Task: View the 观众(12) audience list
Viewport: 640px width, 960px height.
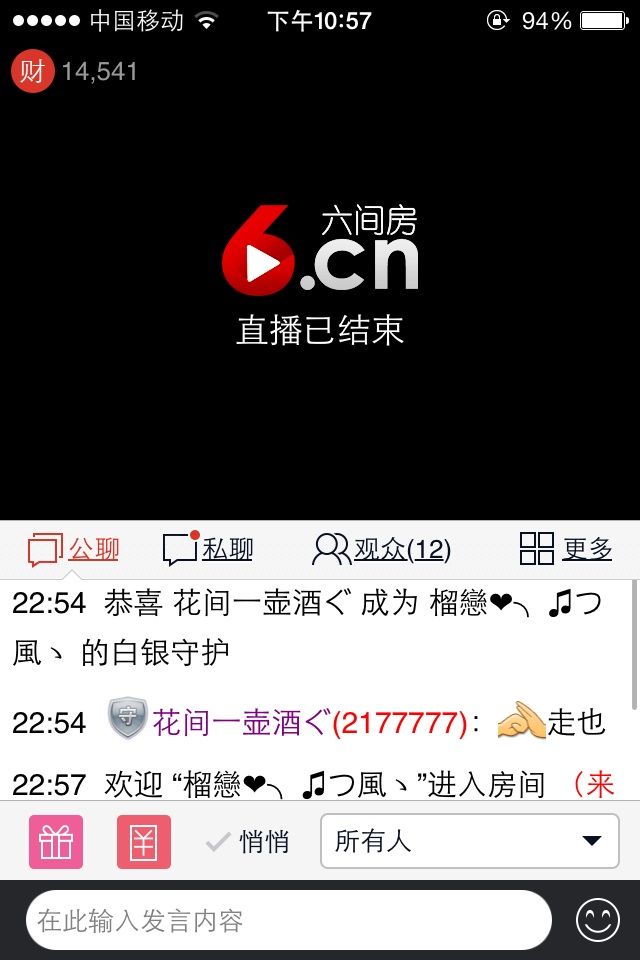Action: click(x=382, y=549)
